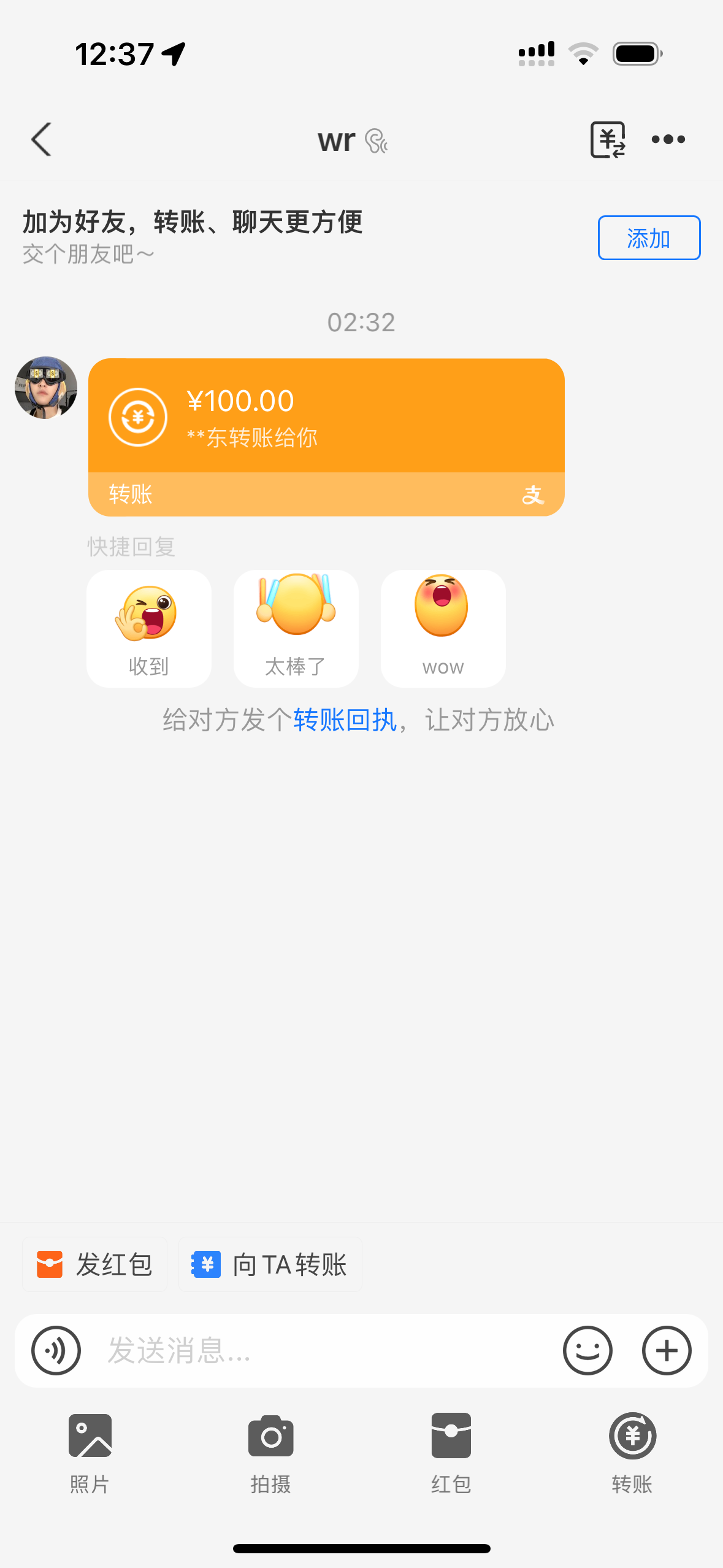723x1568 pixels.
Task: Open the transfer records icon at top right
Action: [608, 139]
